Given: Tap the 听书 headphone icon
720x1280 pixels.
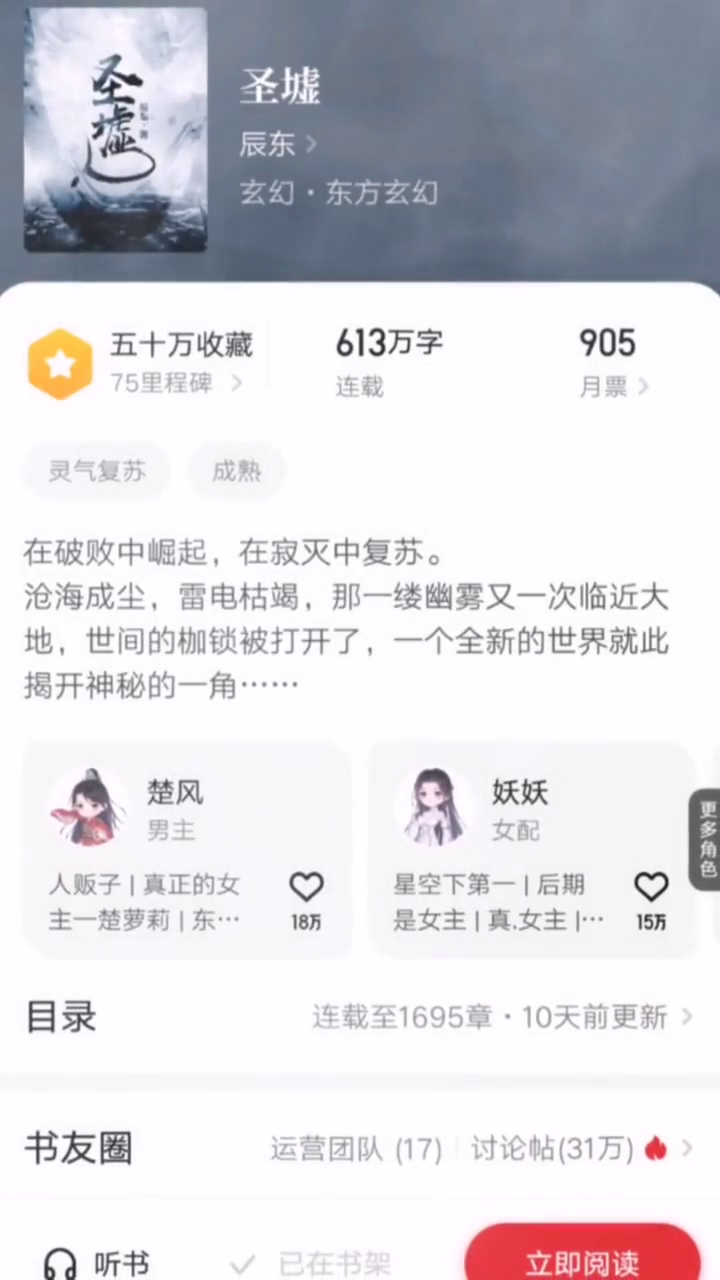Looking at the screenshot, I should 60,1263.
